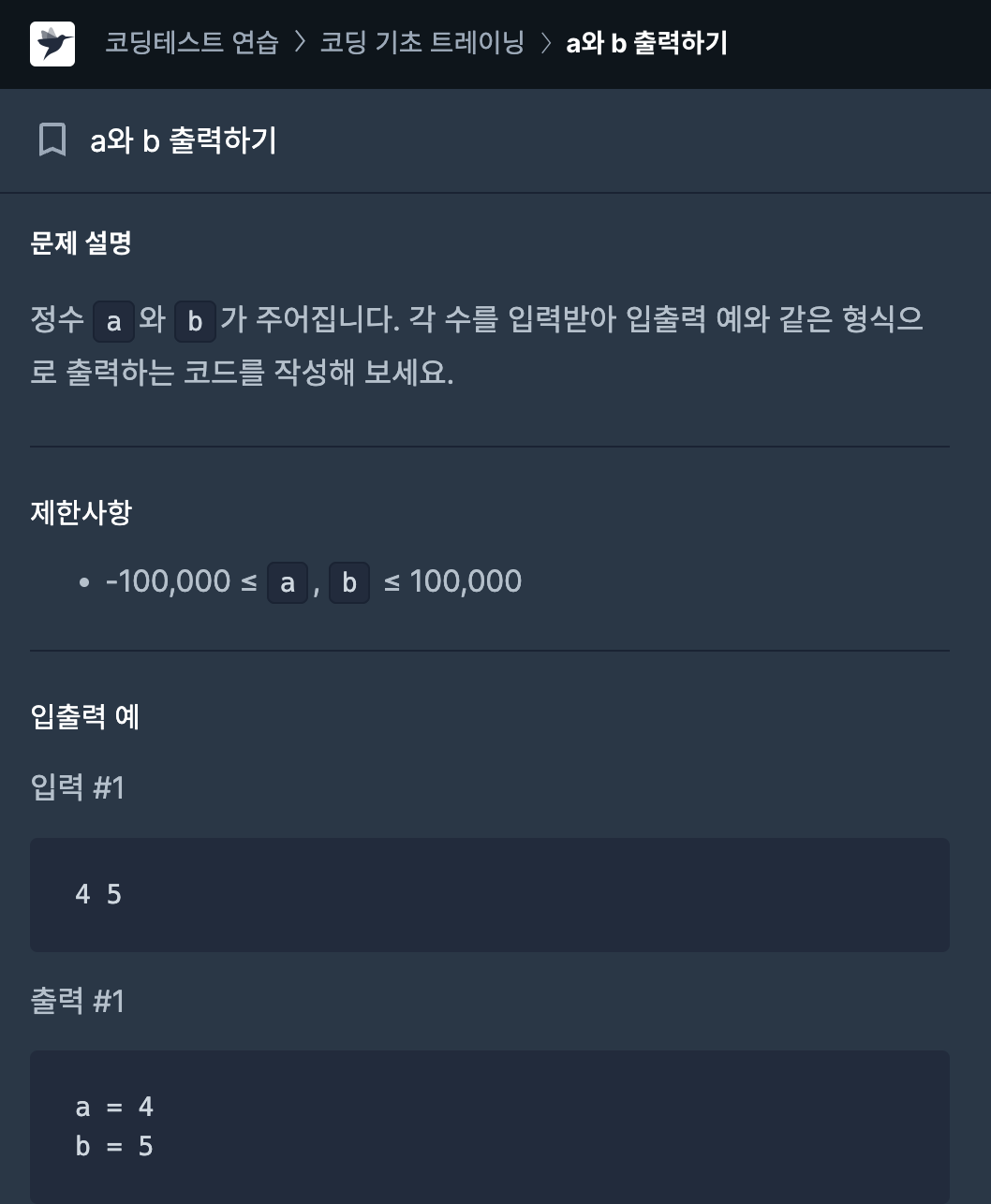Open the Programmers home logo
Viewport: 991px width, 1204px height.
tap(52, 44)
